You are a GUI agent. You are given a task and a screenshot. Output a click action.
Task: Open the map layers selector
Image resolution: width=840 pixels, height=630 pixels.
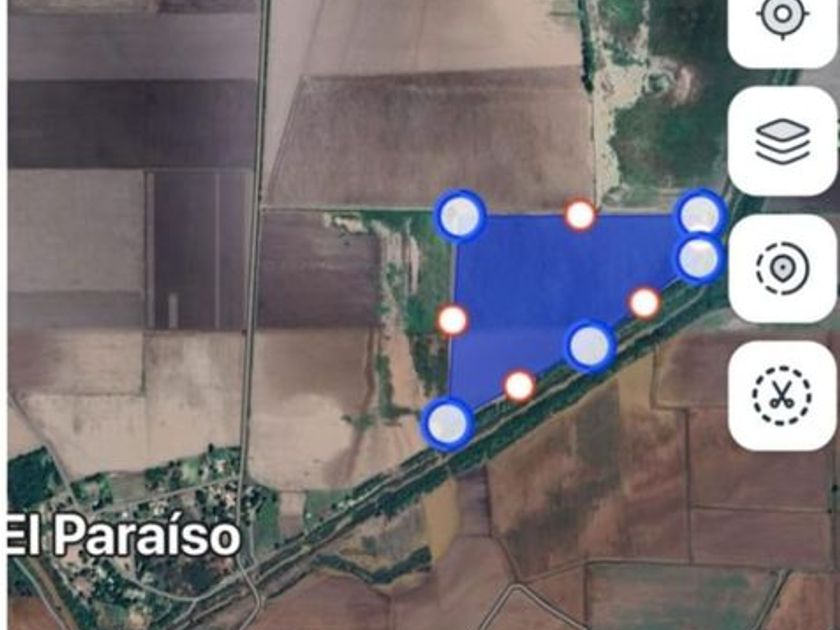[x=782, y=141]
